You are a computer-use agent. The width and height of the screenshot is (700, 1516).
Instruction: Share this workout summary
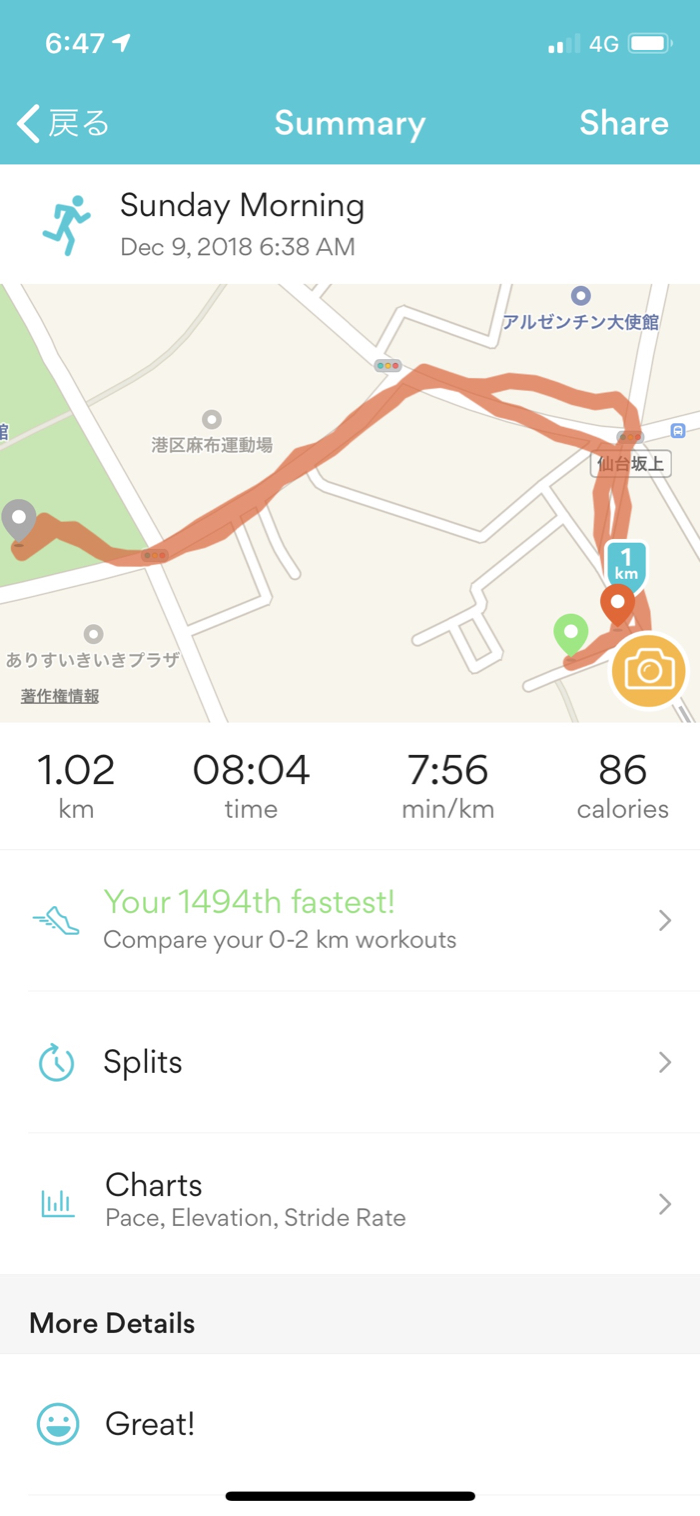point(623,124)
